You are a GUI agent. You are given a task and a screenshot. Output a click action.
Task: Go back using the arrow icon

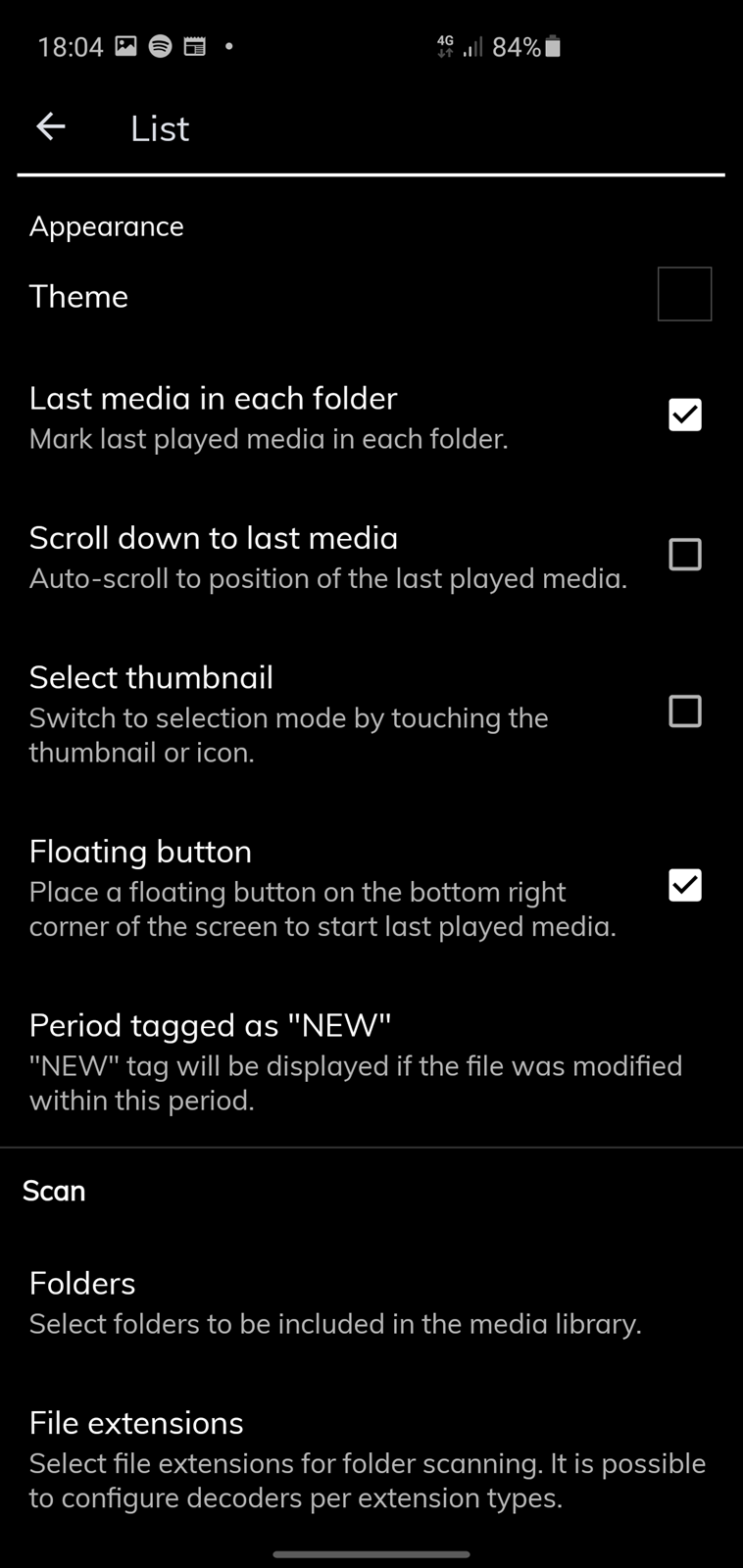(x=51, y=126)
